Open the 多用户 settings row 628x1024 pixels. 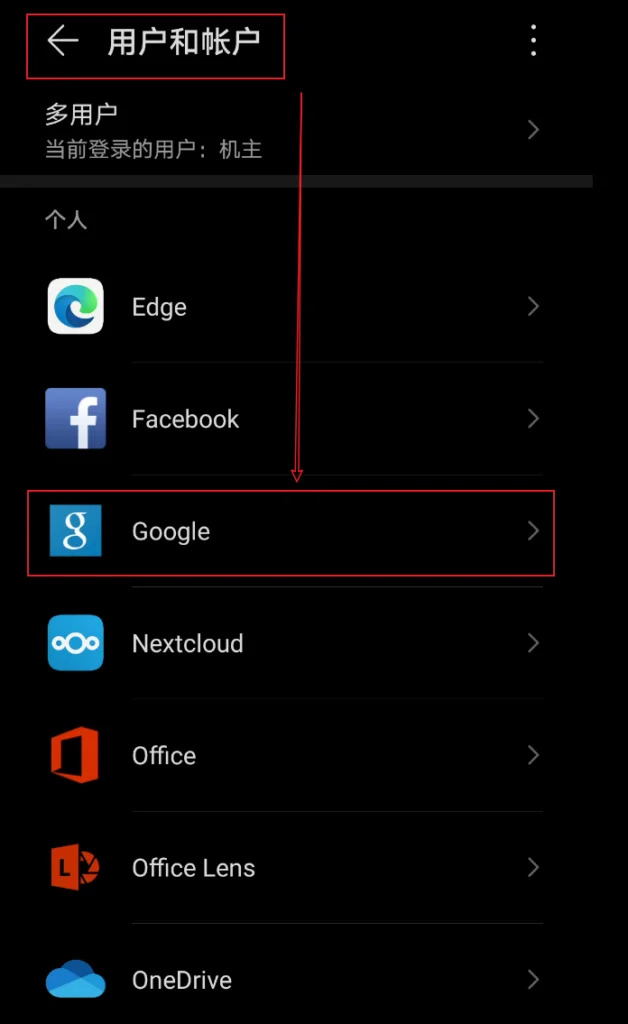(x=296, y=131)
